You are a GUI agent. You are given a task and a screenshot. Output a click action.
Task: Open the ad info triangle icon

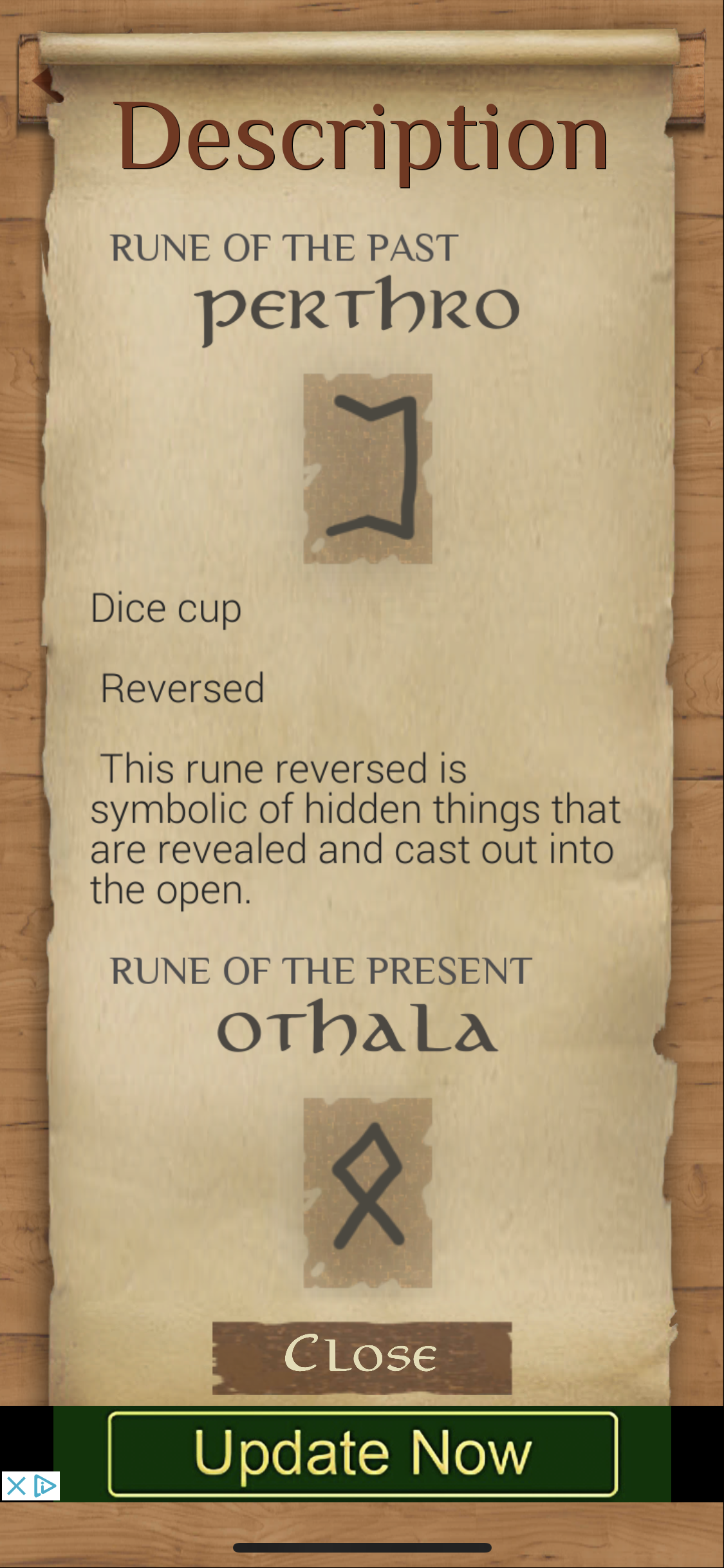(x=45, y=1486)
